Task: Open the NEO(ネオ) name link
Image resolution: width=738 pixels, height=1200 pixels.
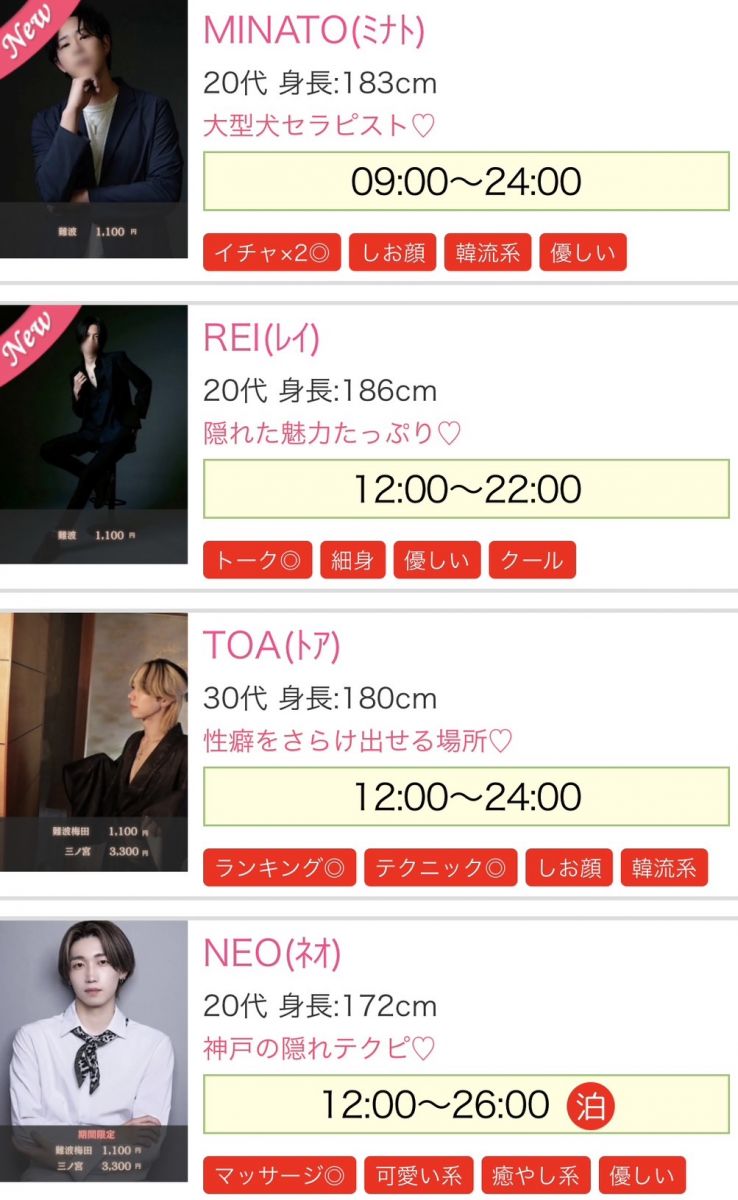Action: [x=272, y=954]
